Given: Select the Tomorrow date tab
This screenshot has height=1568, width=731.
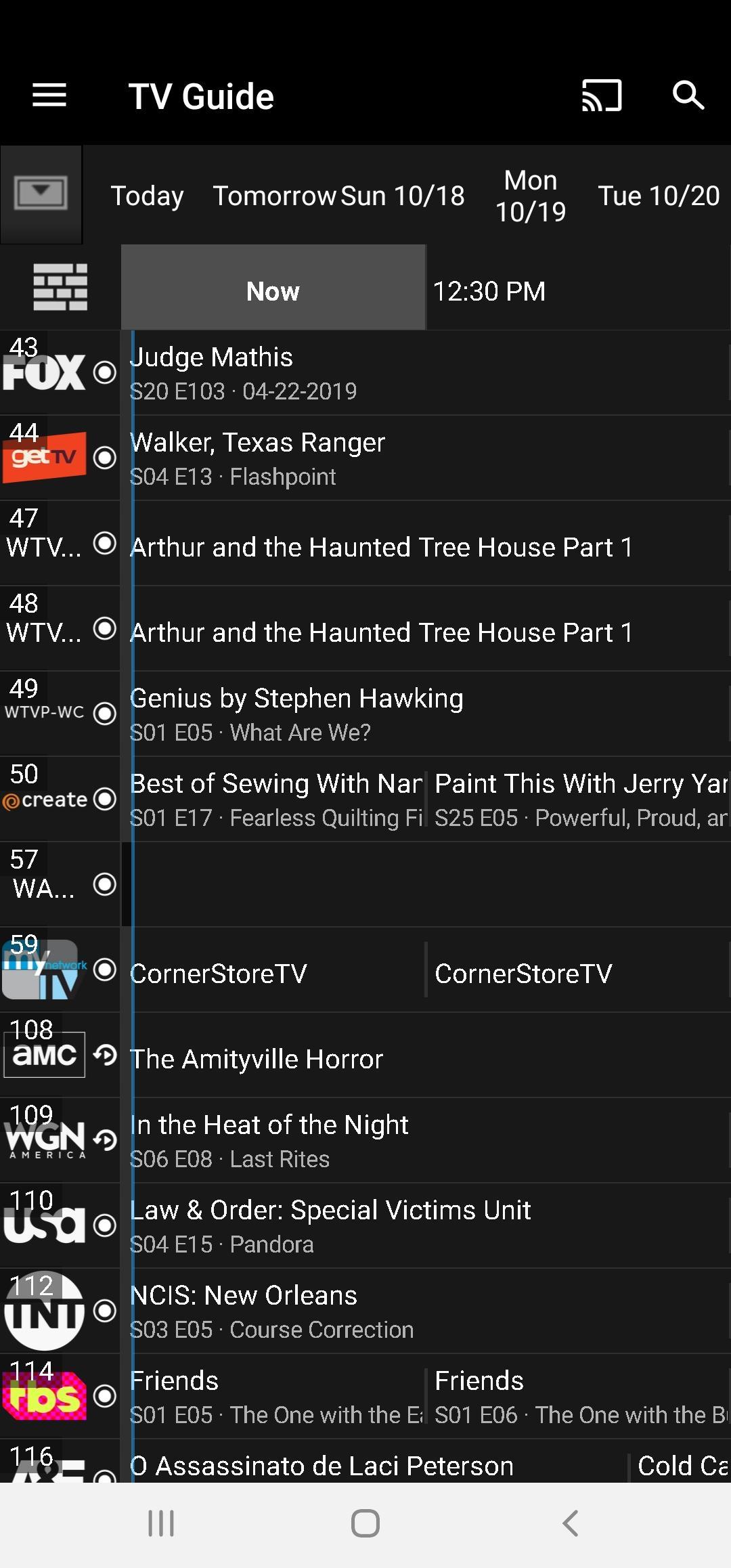Looking at the screenshot, I should 274,196.
